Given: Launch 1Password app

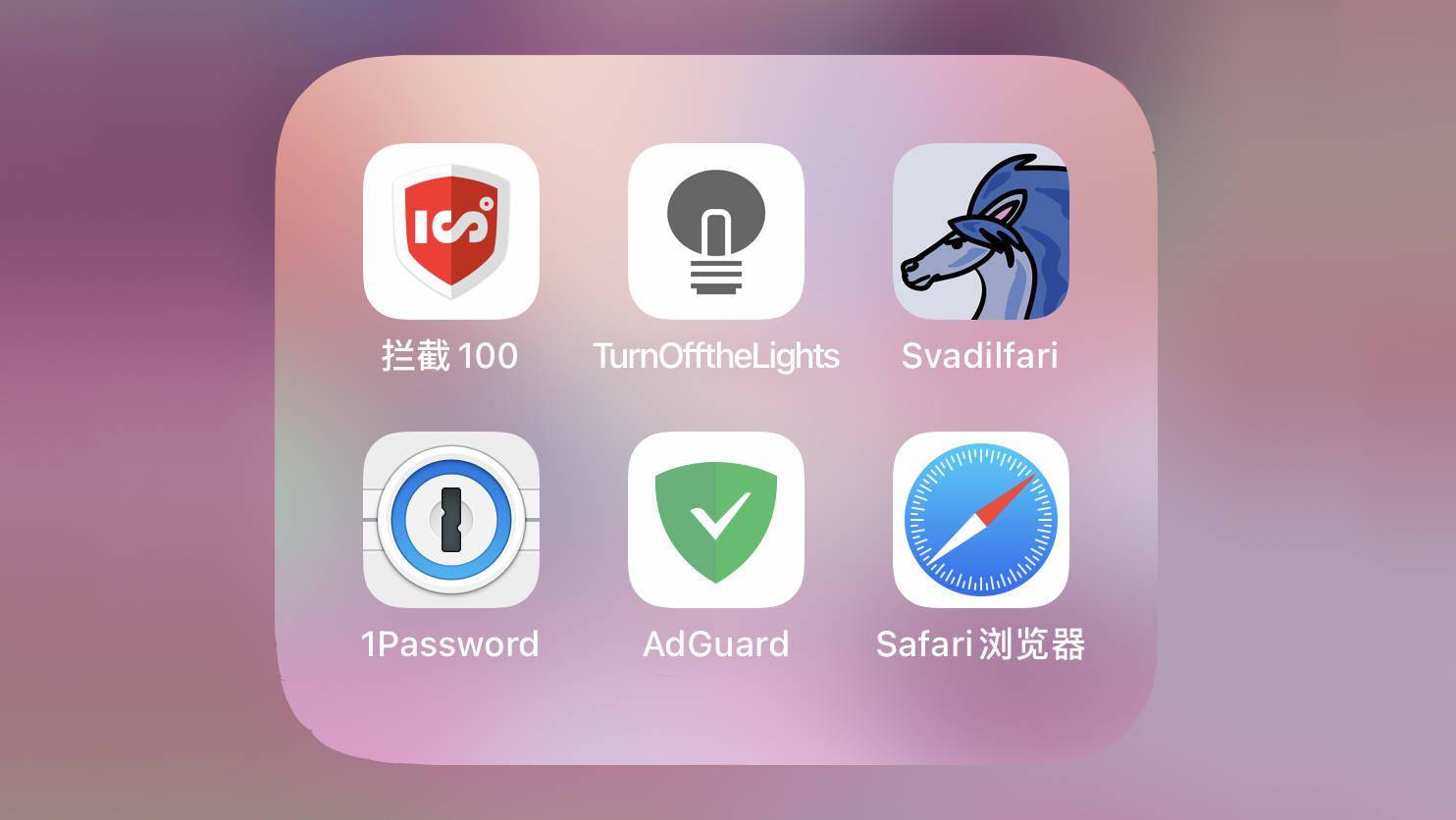Looking at the screenshot, I should [450, 520].
